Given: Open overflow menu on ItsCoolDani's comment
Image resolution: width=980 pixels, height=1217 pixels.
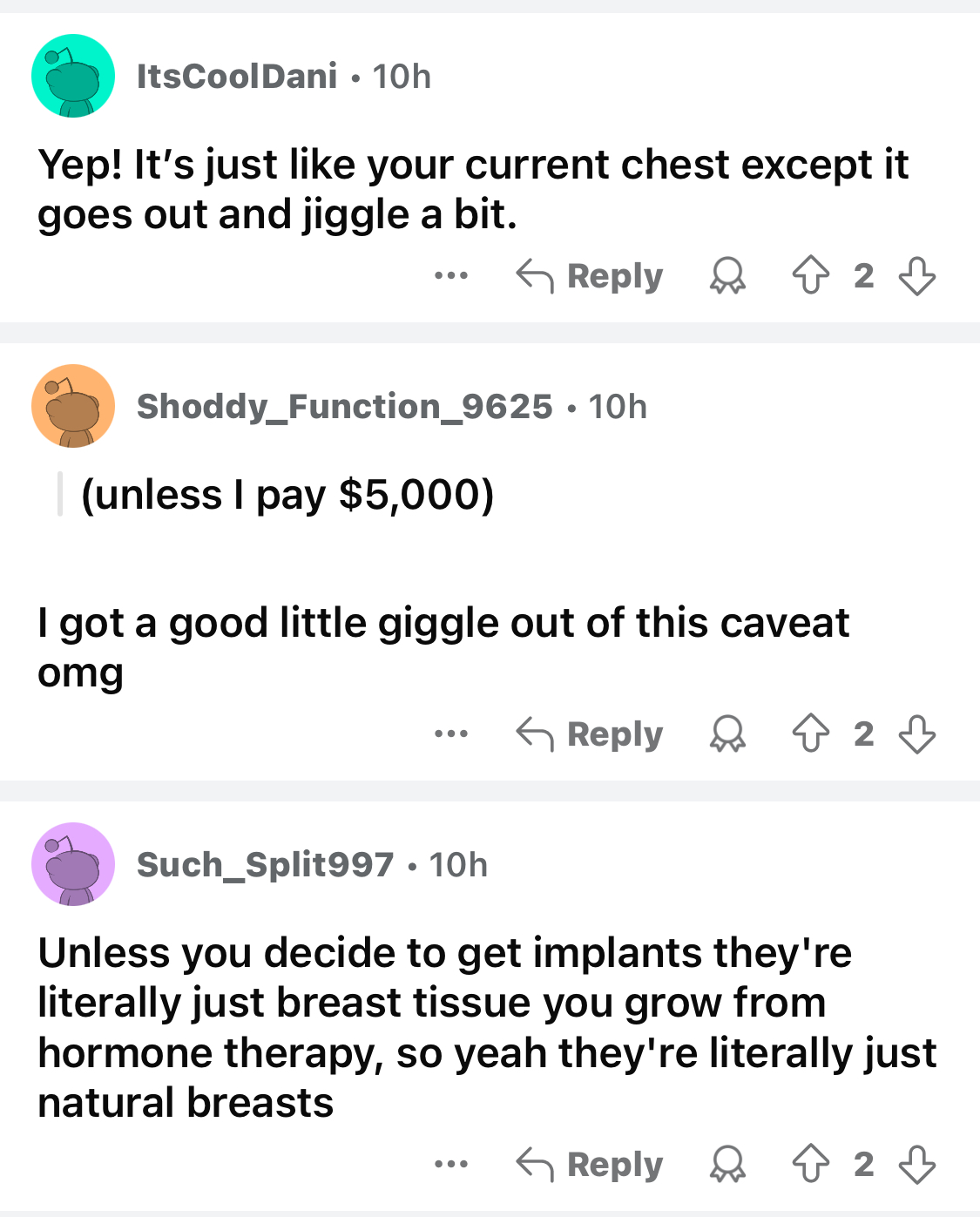Looking at the screenshot, I should [x=451, y=276].
